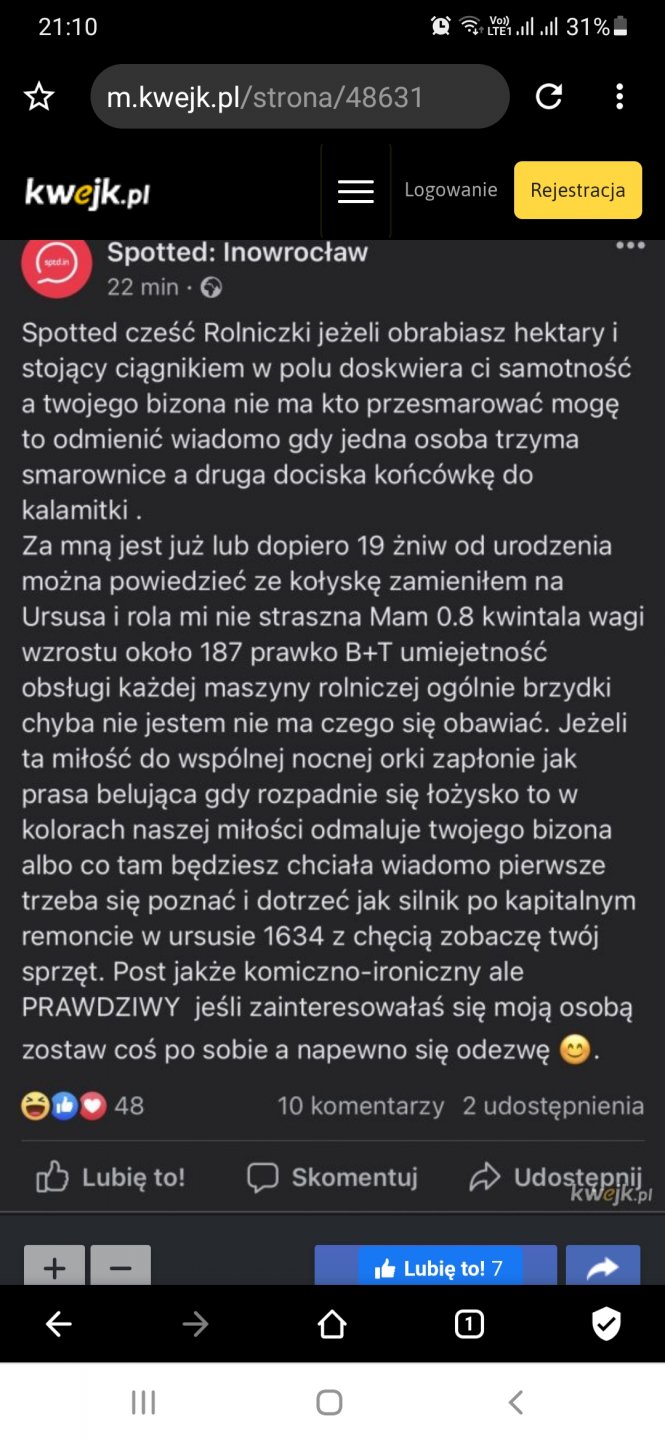Image resolution: width=665 pixels, height=1440 pixels.
Task: Open the privacy shield icon
Action: point(606,1325)
